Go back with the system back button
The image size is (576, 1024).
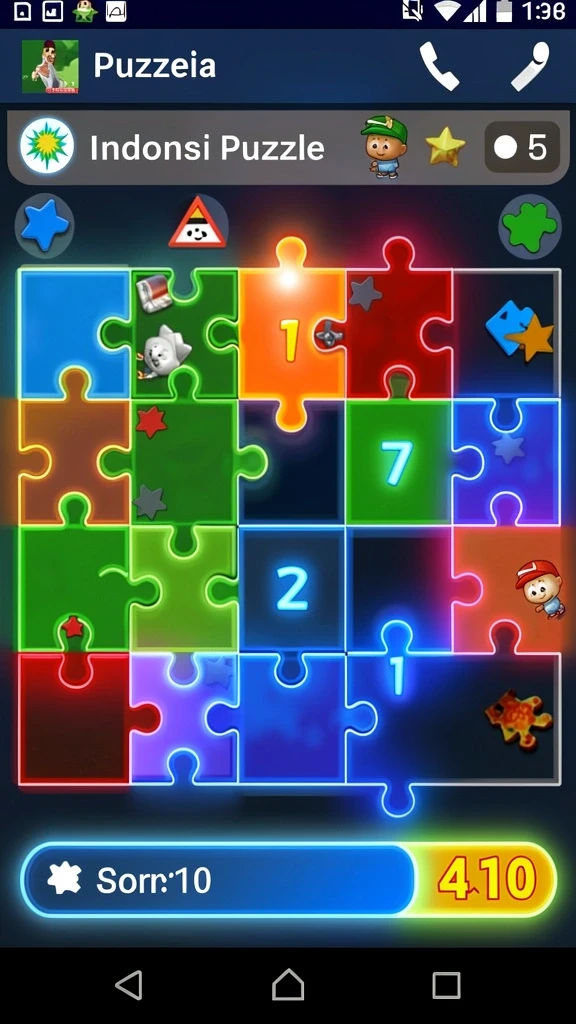tap(129, 985)
